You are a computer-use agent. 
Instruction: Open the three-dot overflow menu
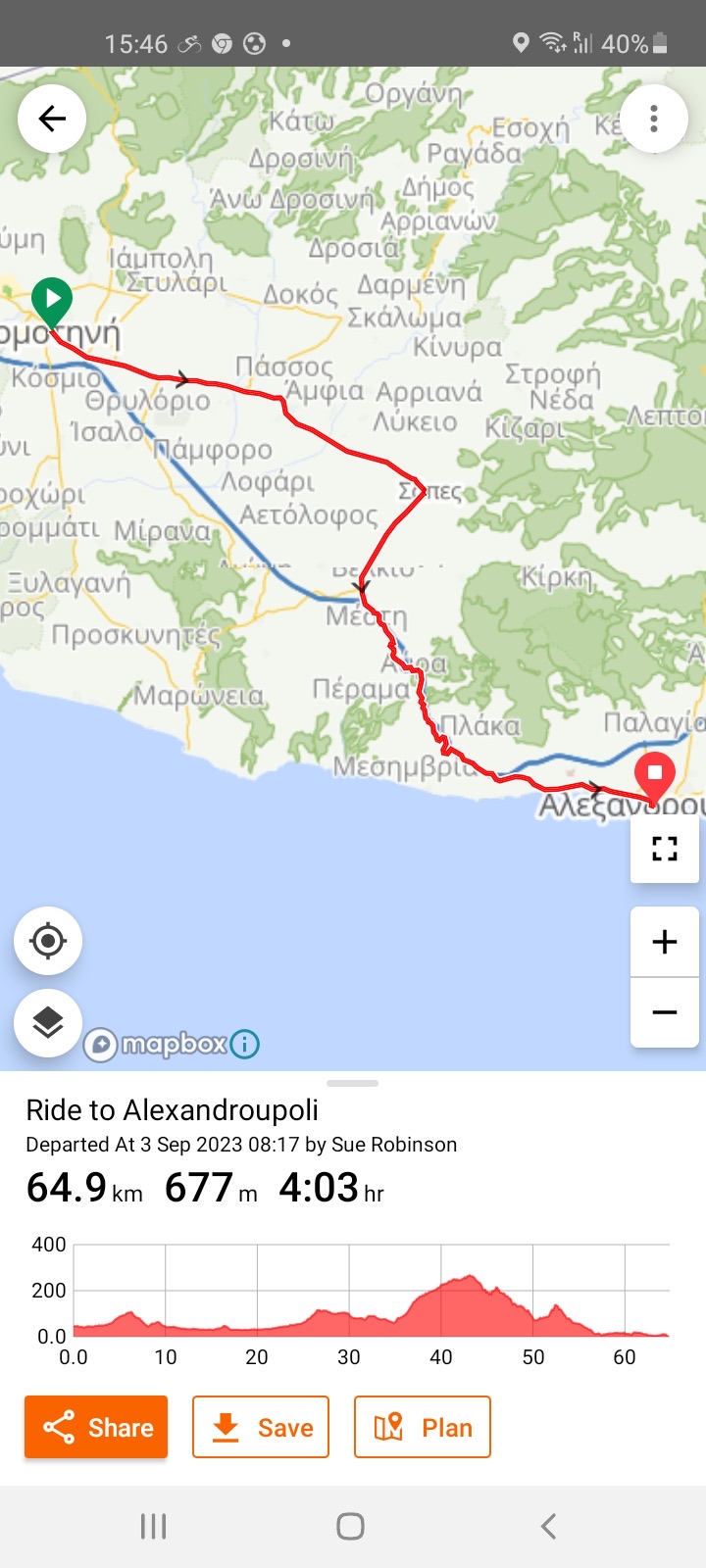653,119
